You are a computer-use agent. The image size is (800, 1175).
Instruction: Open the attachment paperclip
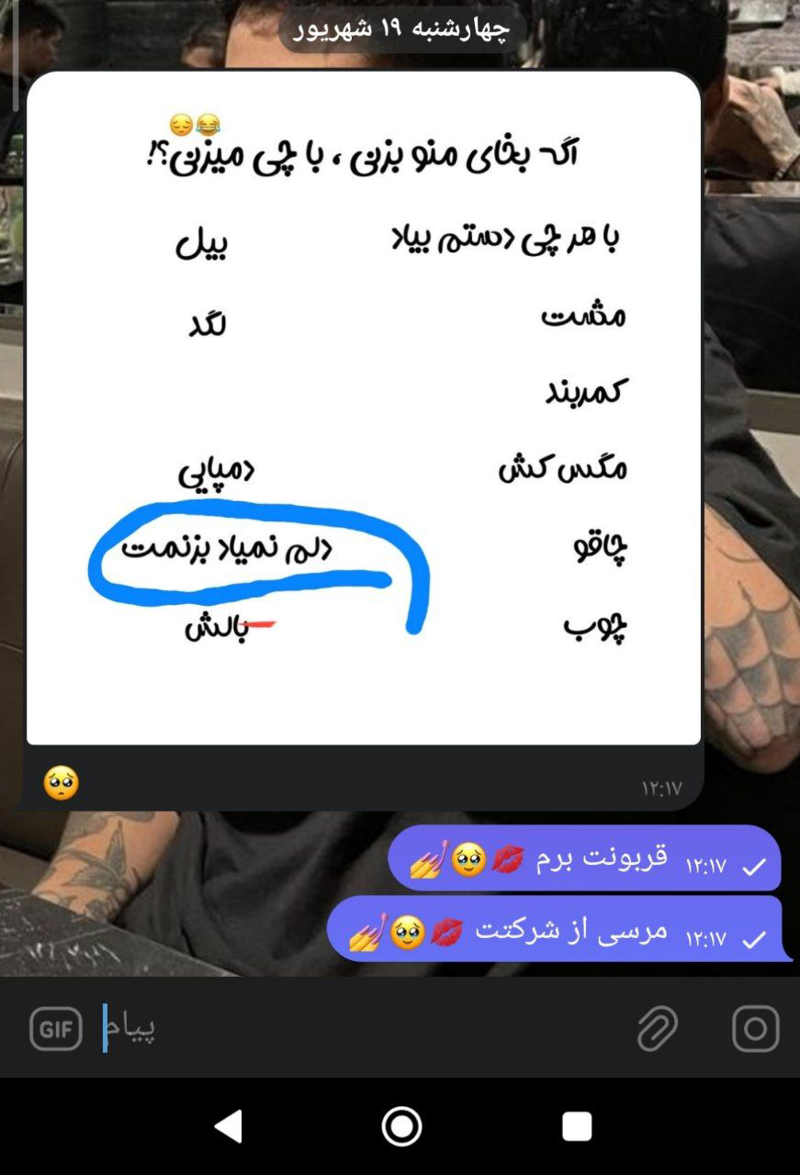pyautogui.click(x=657, y=1029)
